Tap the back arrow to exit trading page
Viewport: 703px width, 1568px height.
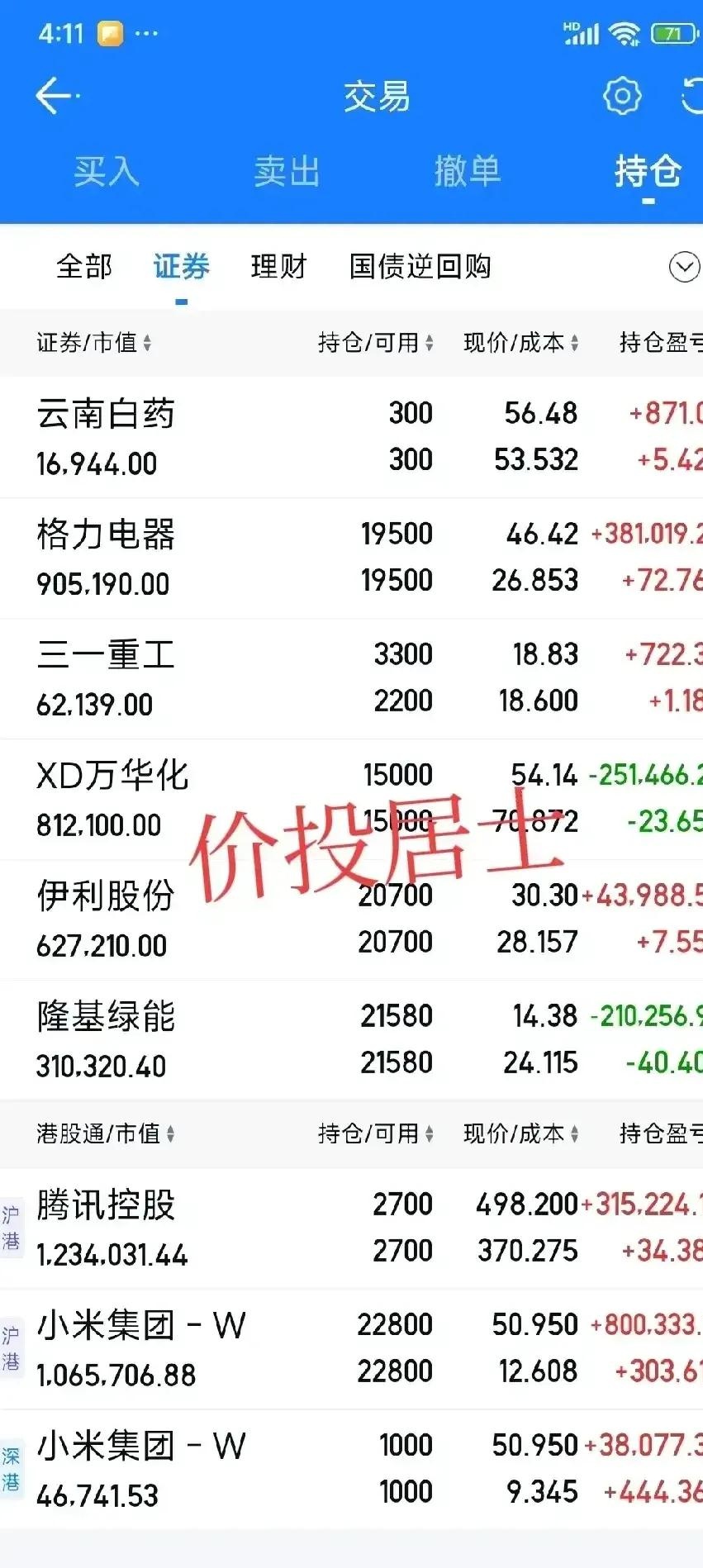pyautogui.click(x=53, y=94)
